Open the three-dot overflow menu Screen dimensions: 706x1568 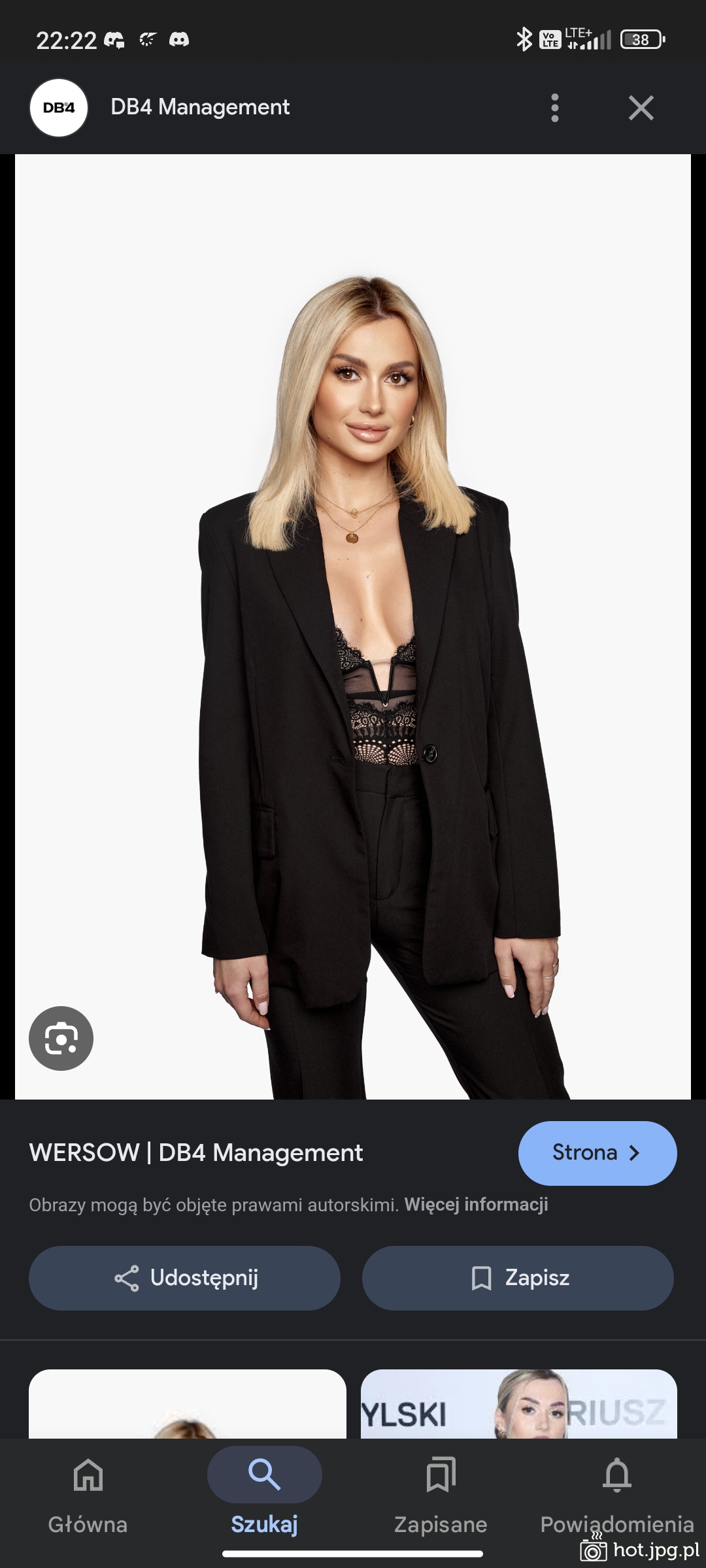(x=555, y=108)
